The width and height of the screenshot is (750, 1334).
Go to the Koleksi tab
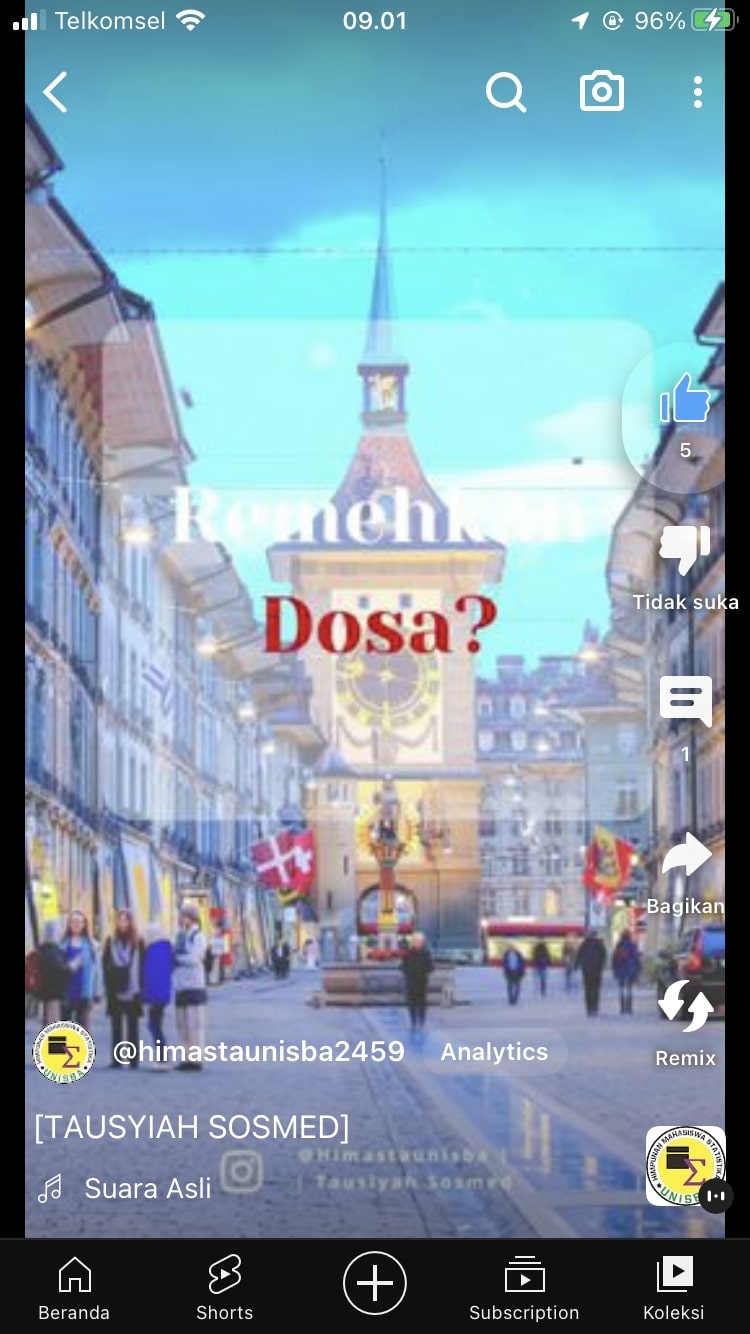point(674,1288)
